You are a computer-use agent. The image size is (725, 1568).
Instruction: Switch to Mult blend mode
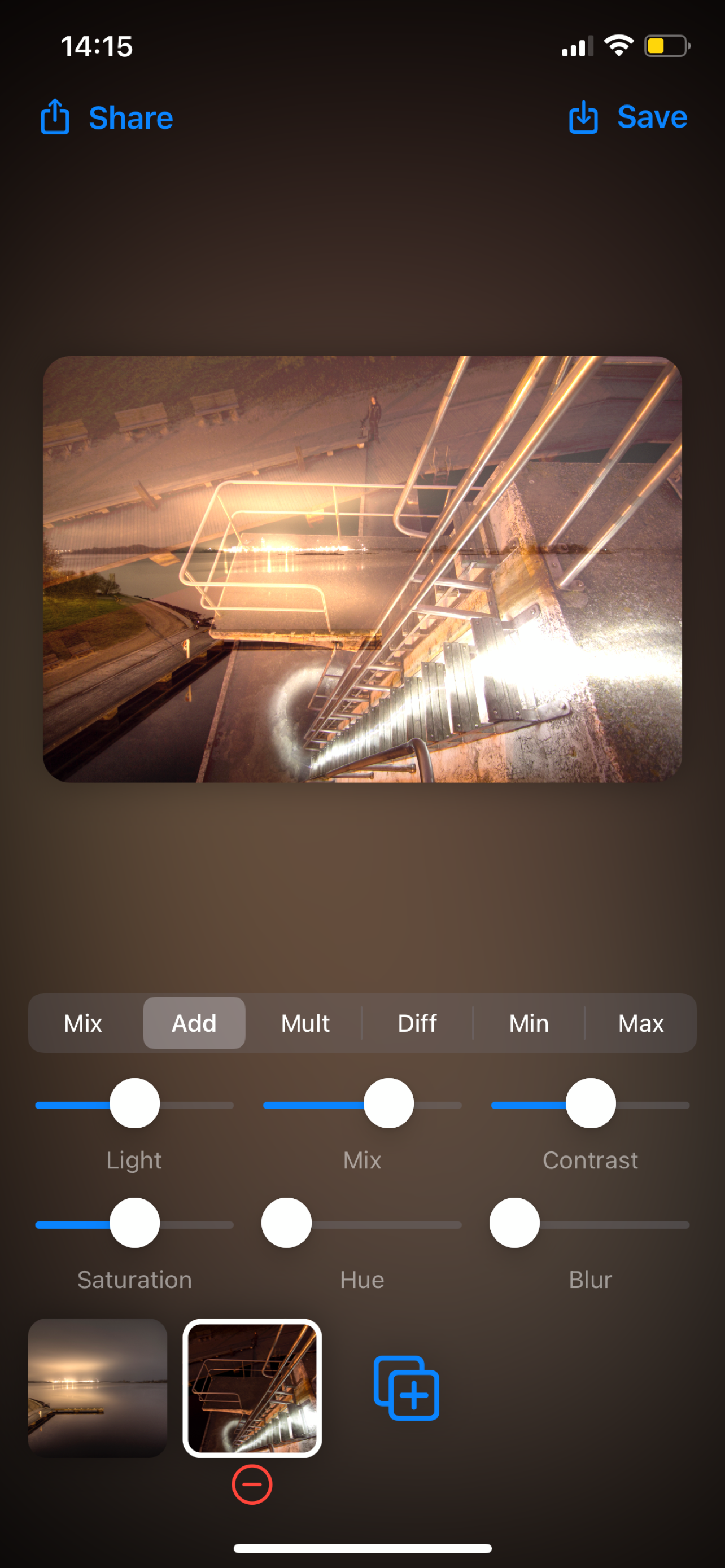click(x=305, y=1023)
